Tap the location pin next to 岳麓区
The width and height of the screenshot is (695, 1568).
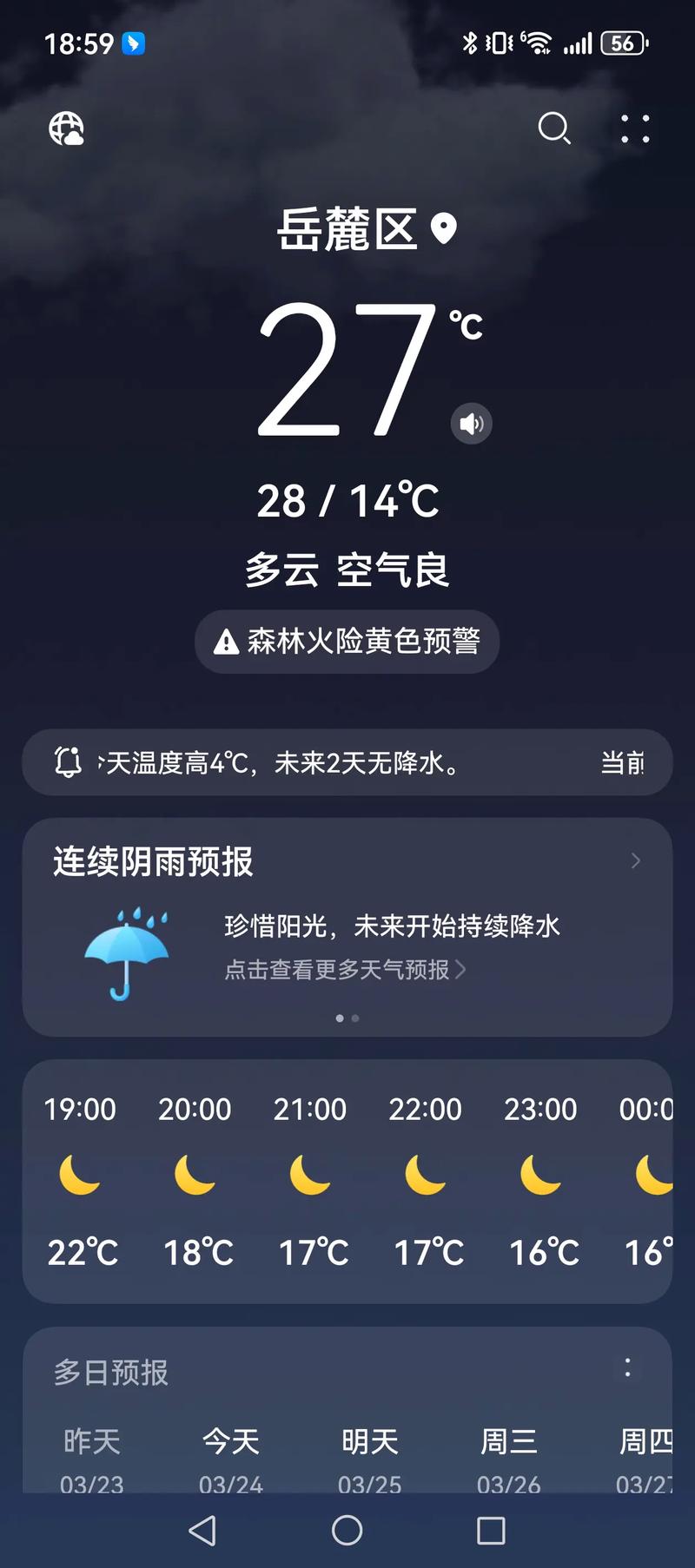446,228
